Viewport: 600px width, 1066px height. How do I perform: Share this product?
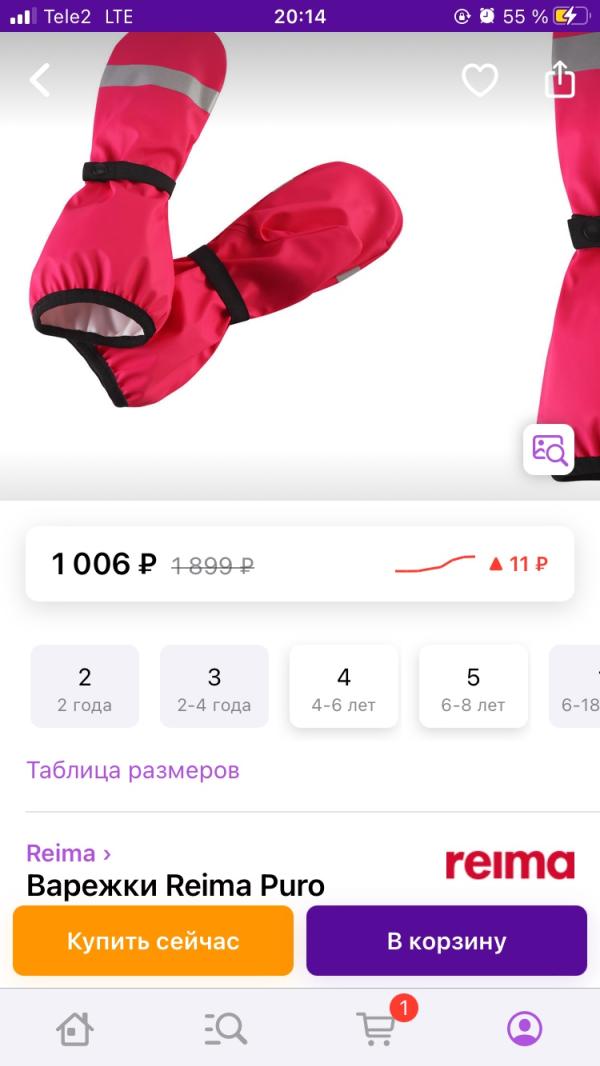561,80
